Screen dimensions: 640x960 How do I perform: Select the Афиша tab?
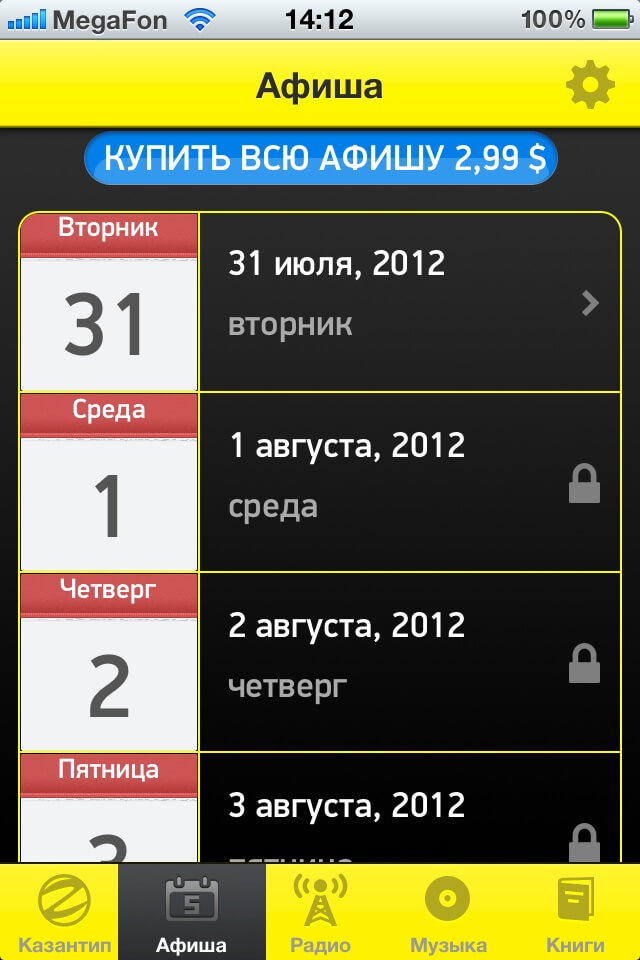[192, 912]
